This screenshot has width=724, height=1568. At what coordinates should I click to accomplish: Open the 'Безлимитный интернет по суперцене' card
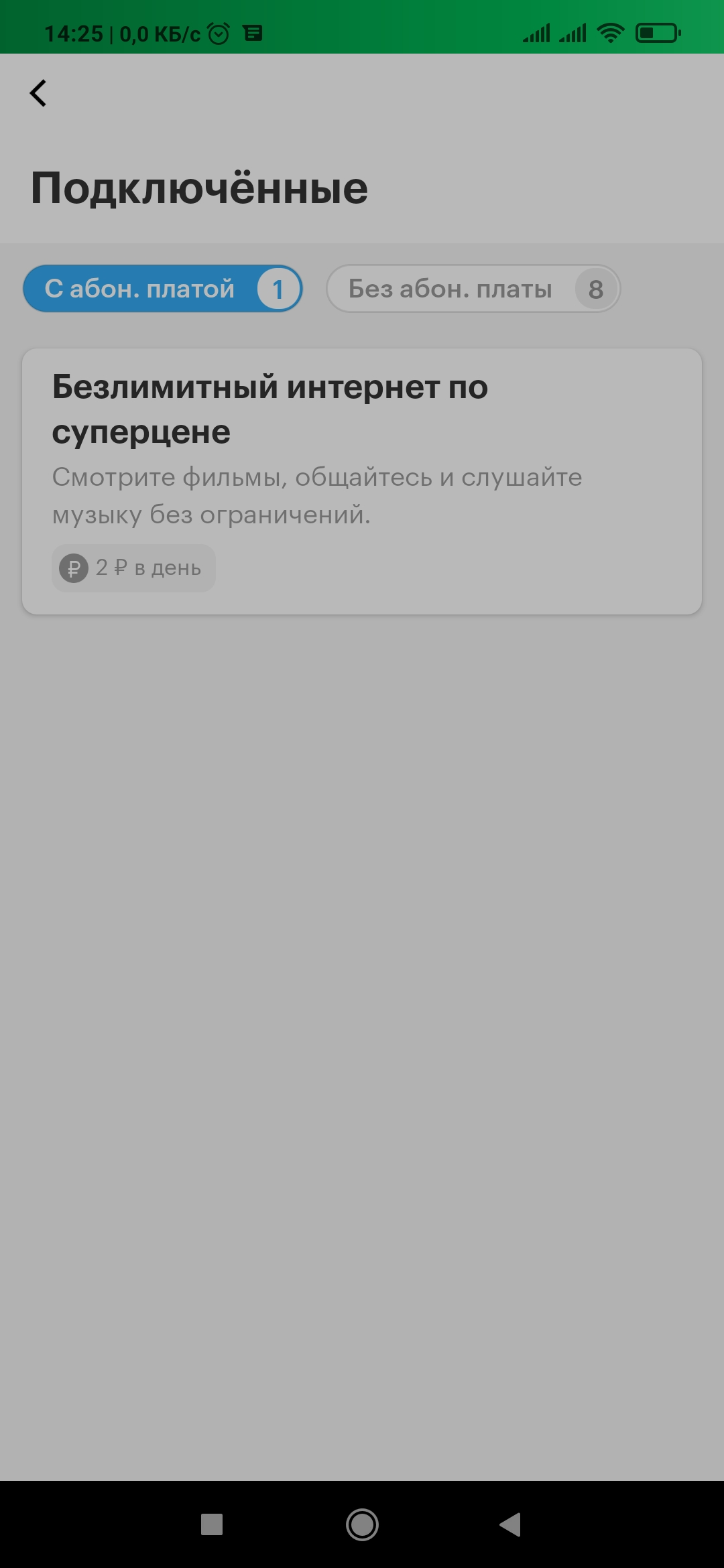362,481
